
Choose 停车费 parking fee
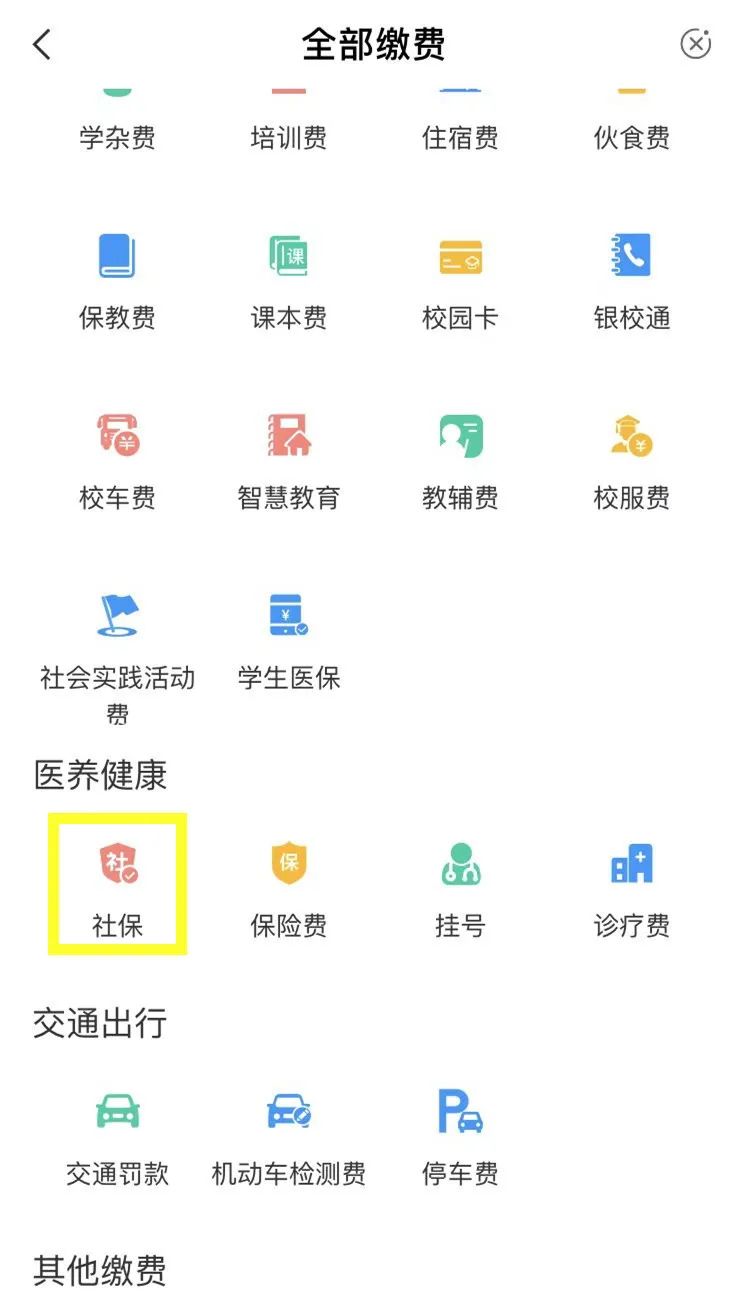(x=460, y=1137)
